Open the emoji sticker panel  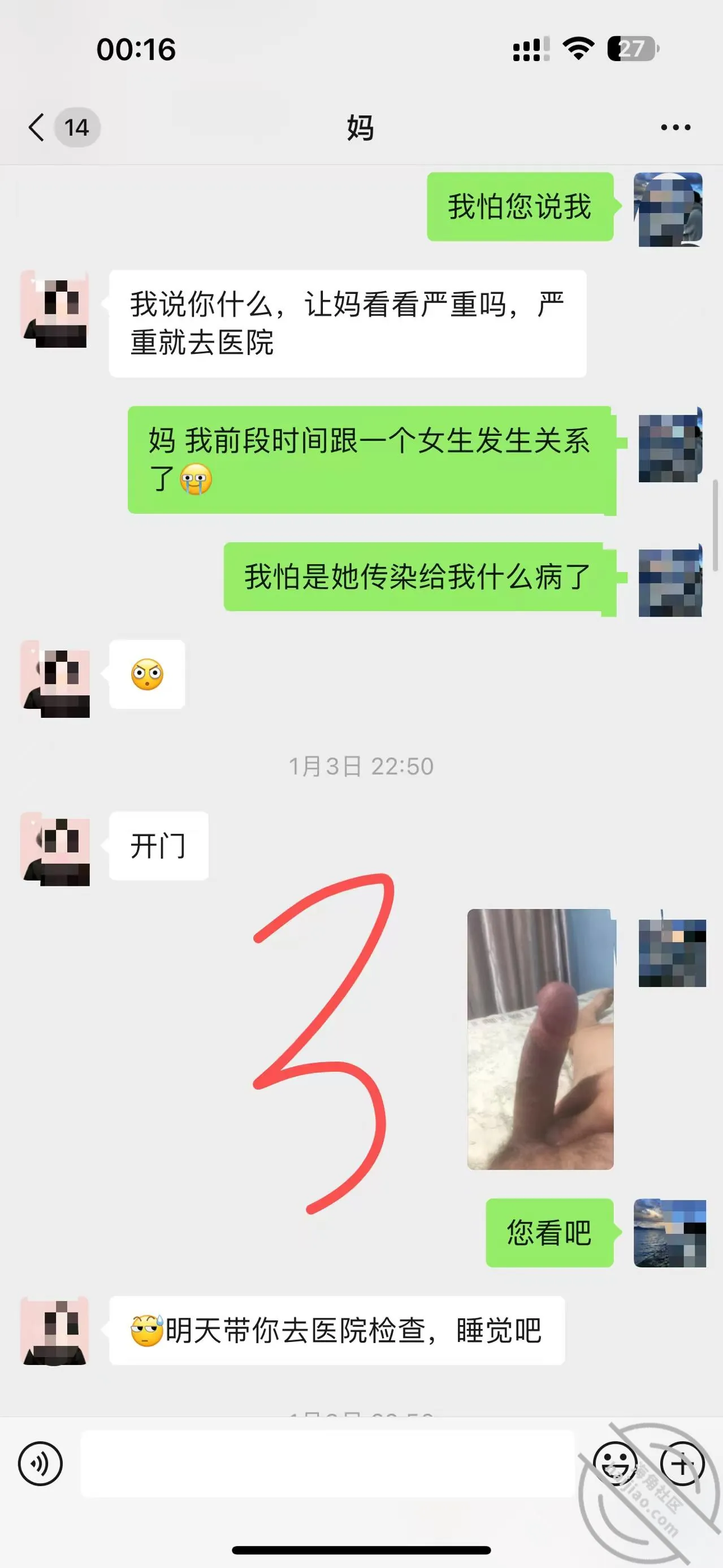(x=615, y=1463)
